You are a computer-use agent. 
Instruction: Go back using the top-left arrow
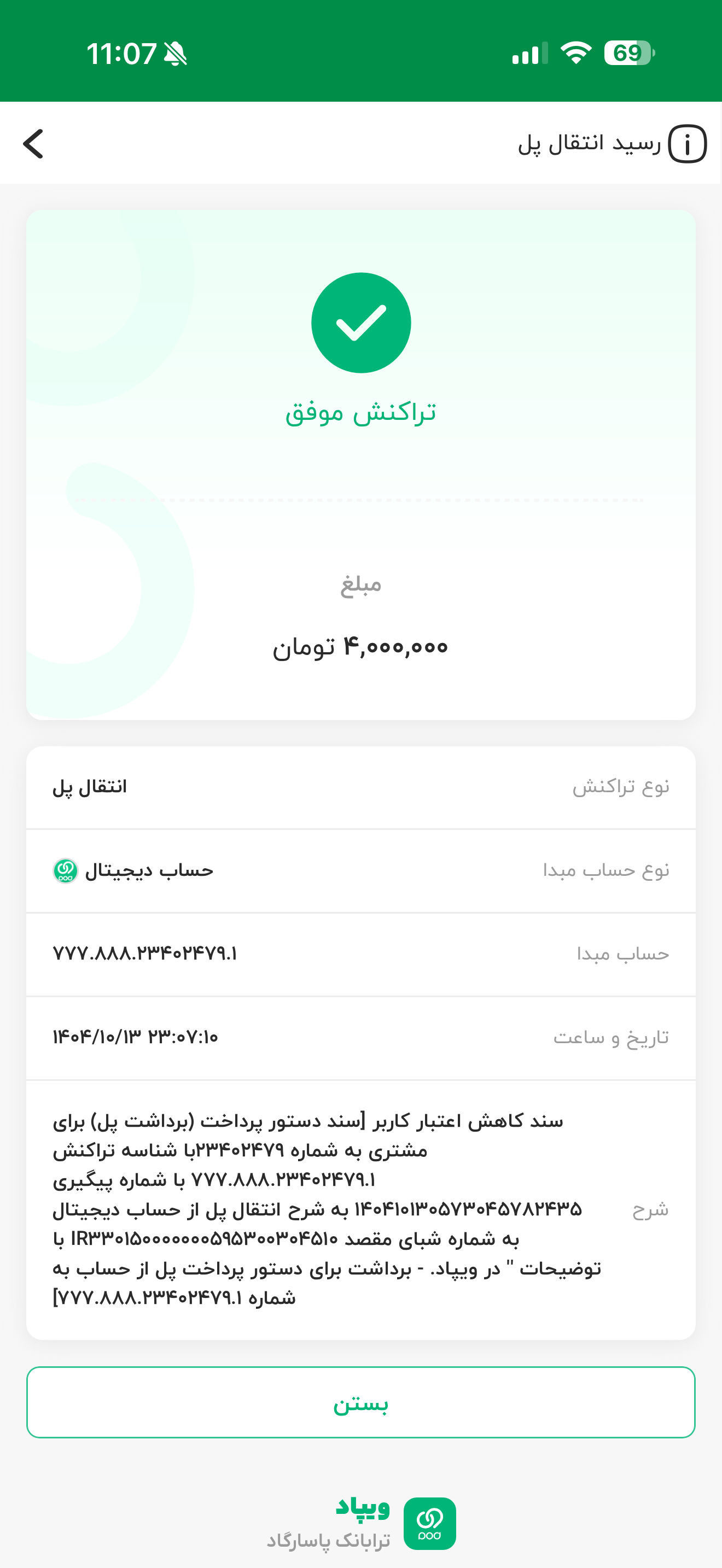coord(33,144)
